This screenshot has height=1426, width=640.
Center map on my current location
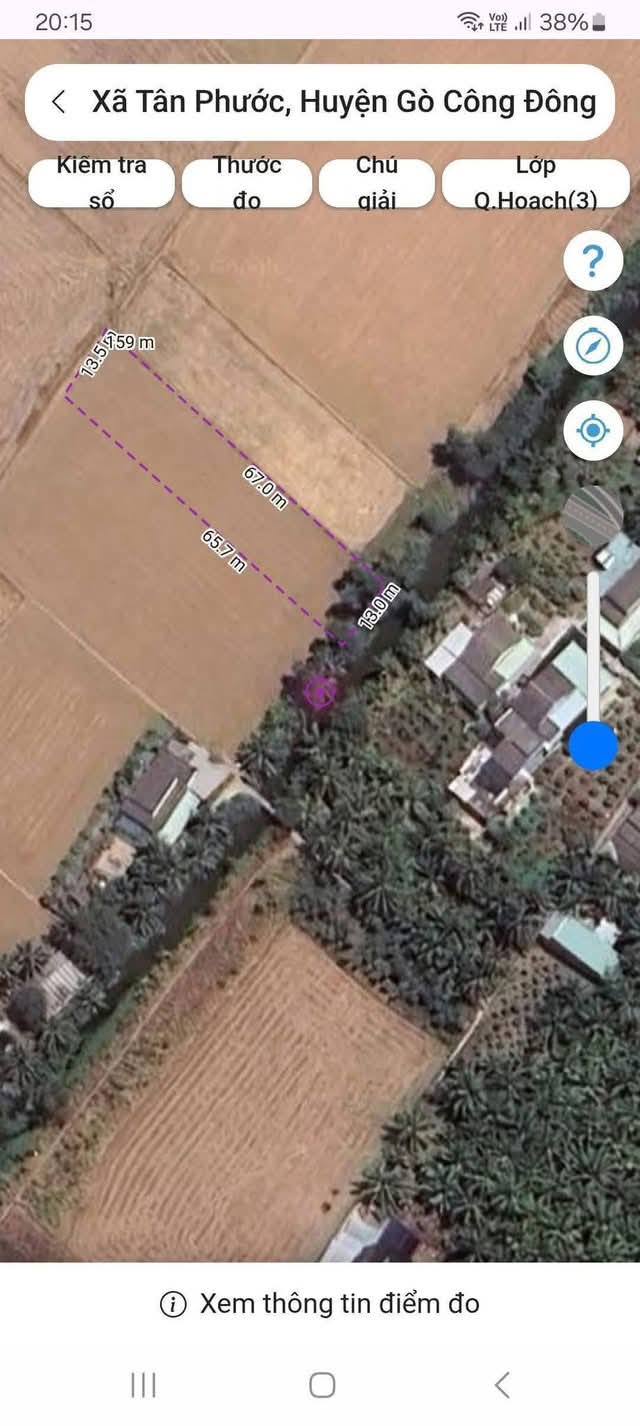point(593,432)
